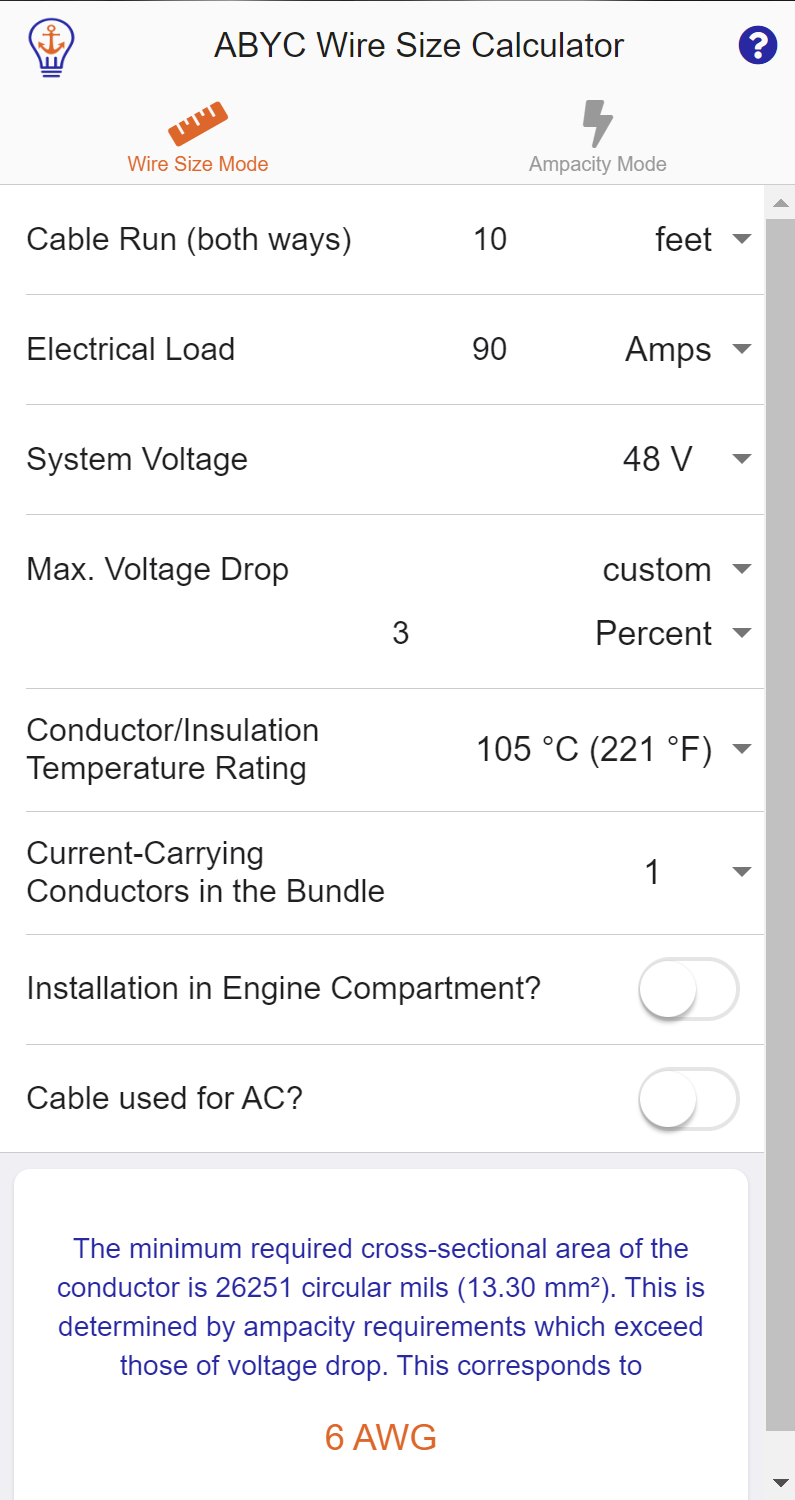Open the Max. Voltage Drop custom dropdown
The width and height of the screenshot is (795, 1500).
click(676, 570)
